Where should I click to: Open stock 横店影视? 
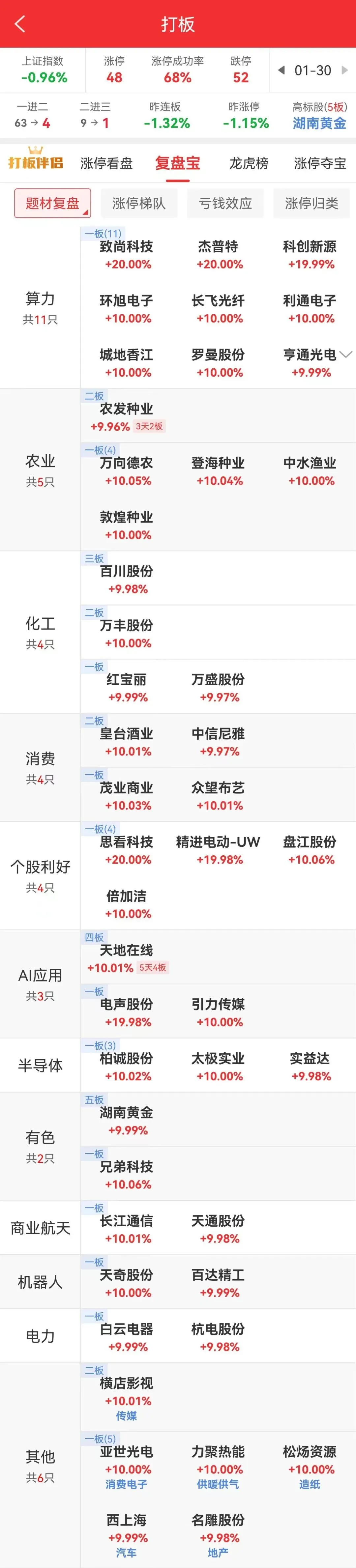[x=127, y=1391]
